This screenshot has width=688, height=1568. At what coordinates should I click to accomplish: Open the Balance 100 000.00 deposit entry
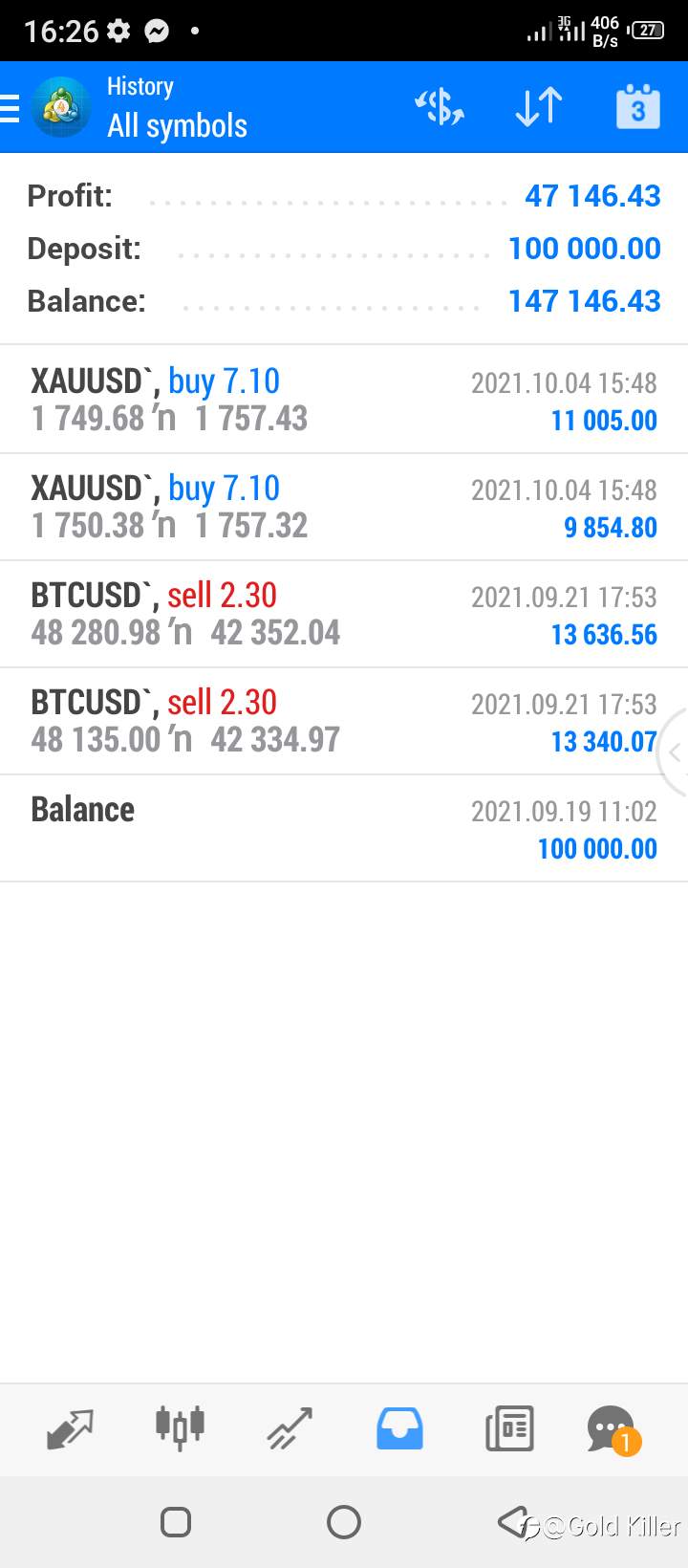(x=344, y=828)
